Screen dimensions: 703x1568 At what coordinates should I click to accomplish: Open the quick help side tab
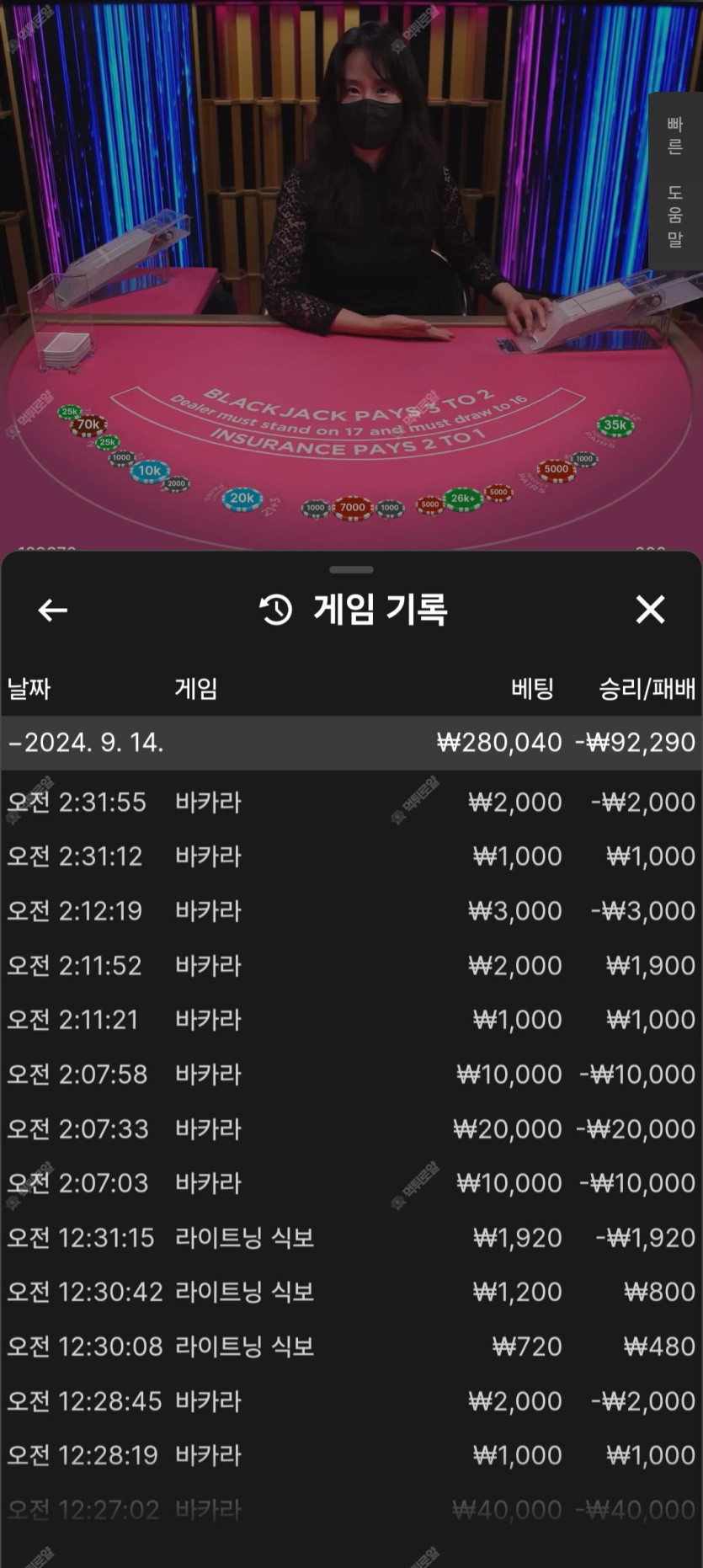675,181
